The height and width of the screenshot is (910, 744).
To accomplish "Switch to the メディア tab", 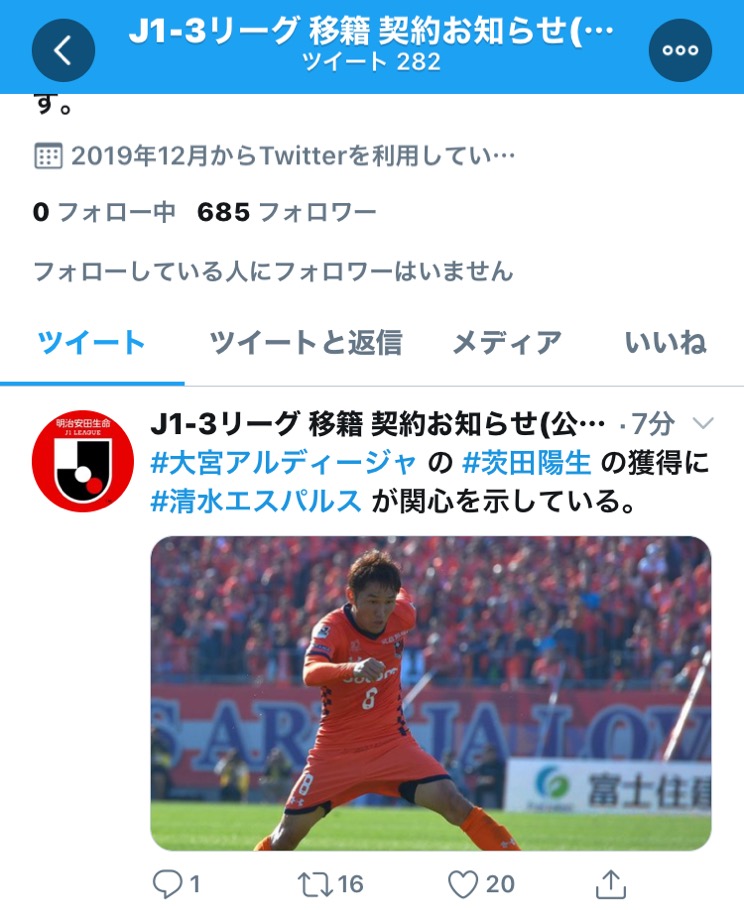I will [507, 343].
